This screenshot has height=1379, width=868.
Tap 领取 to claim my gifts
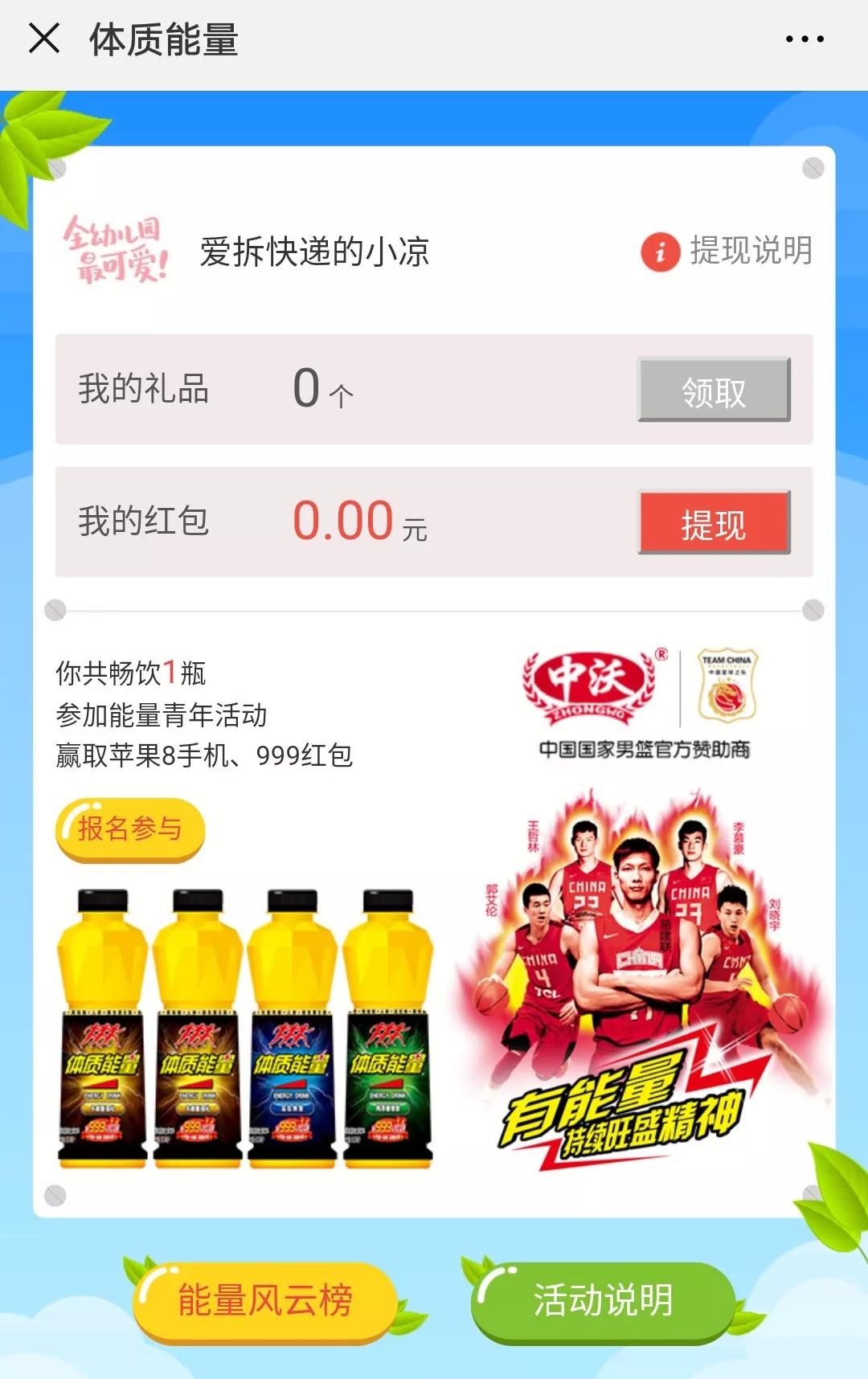click(714, 391)
